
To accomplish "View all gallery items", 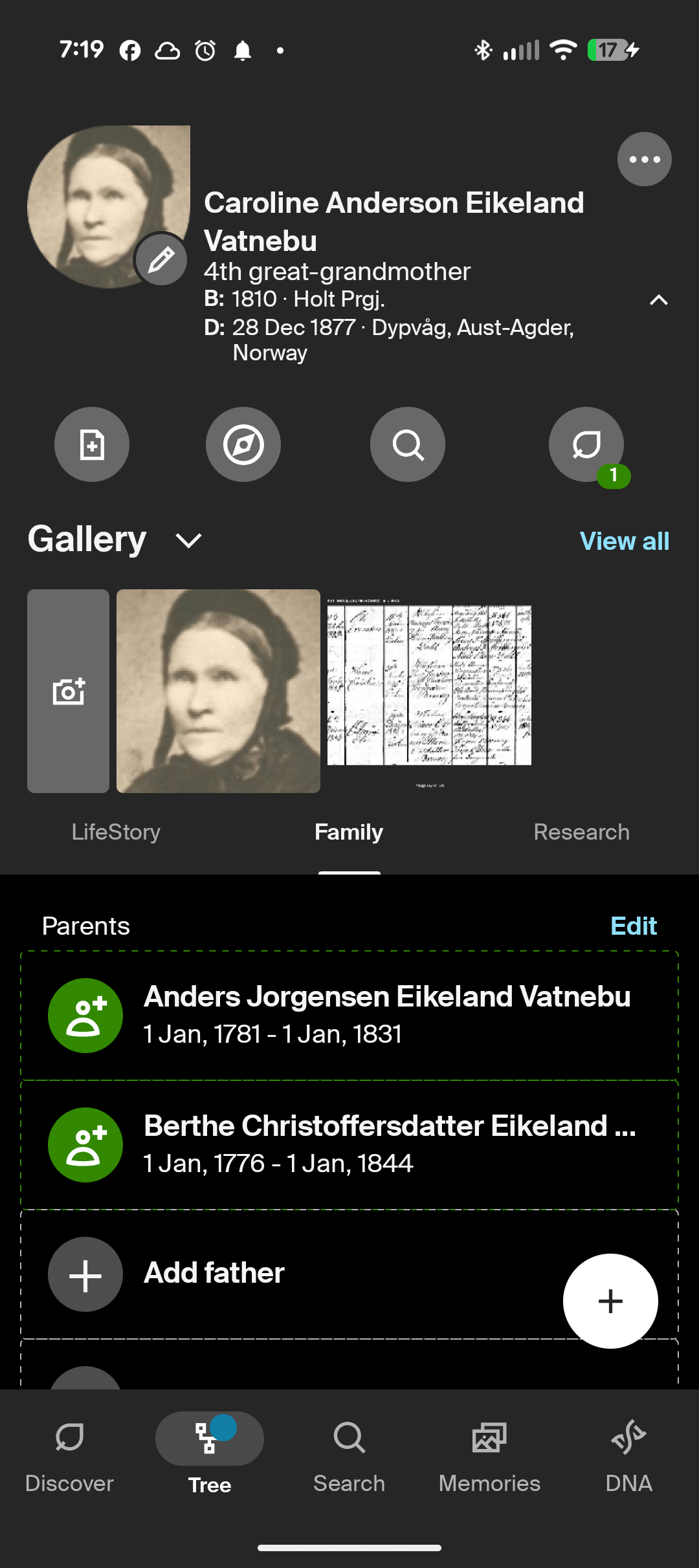I will (x=624, y=541).
